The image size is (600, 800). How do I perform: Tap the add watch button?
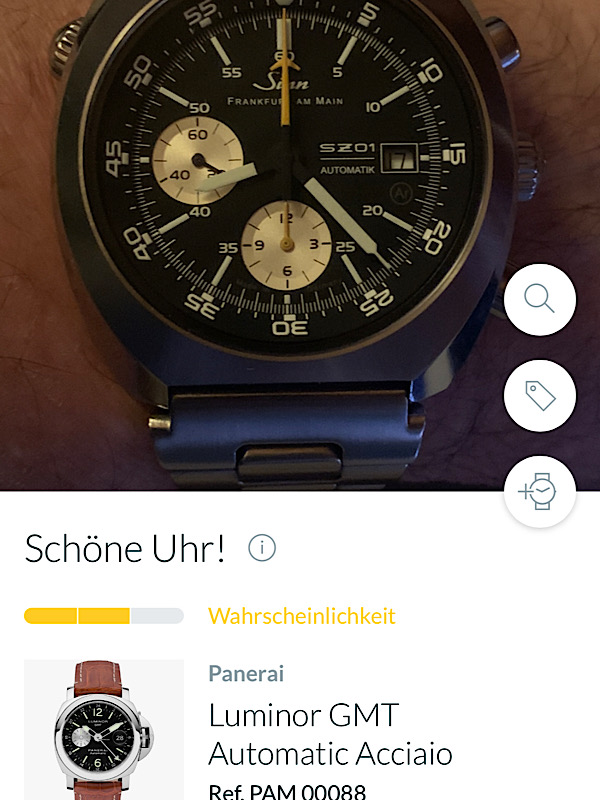coord(540,492)
